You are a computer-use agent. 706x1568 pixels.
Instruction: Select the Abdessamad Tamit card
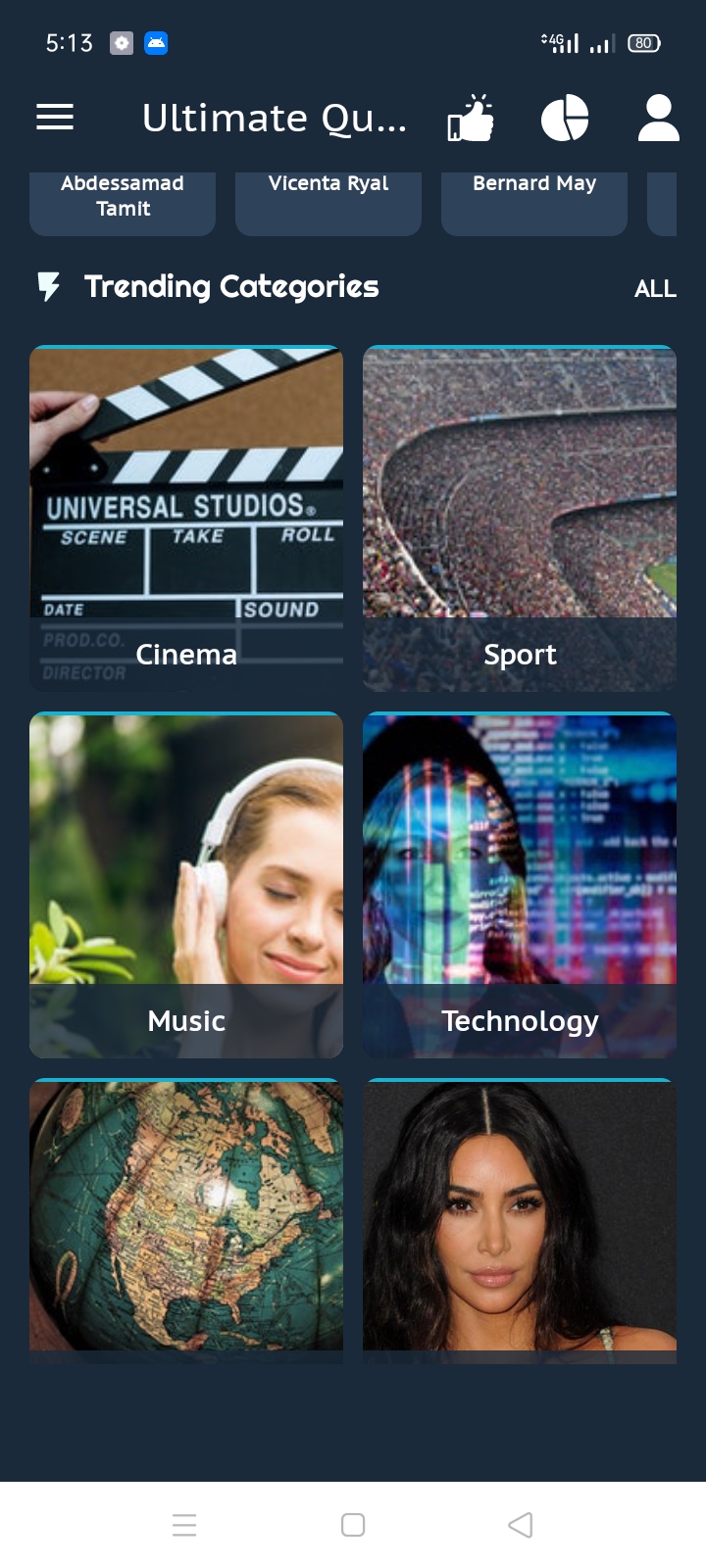pos(123,204)
